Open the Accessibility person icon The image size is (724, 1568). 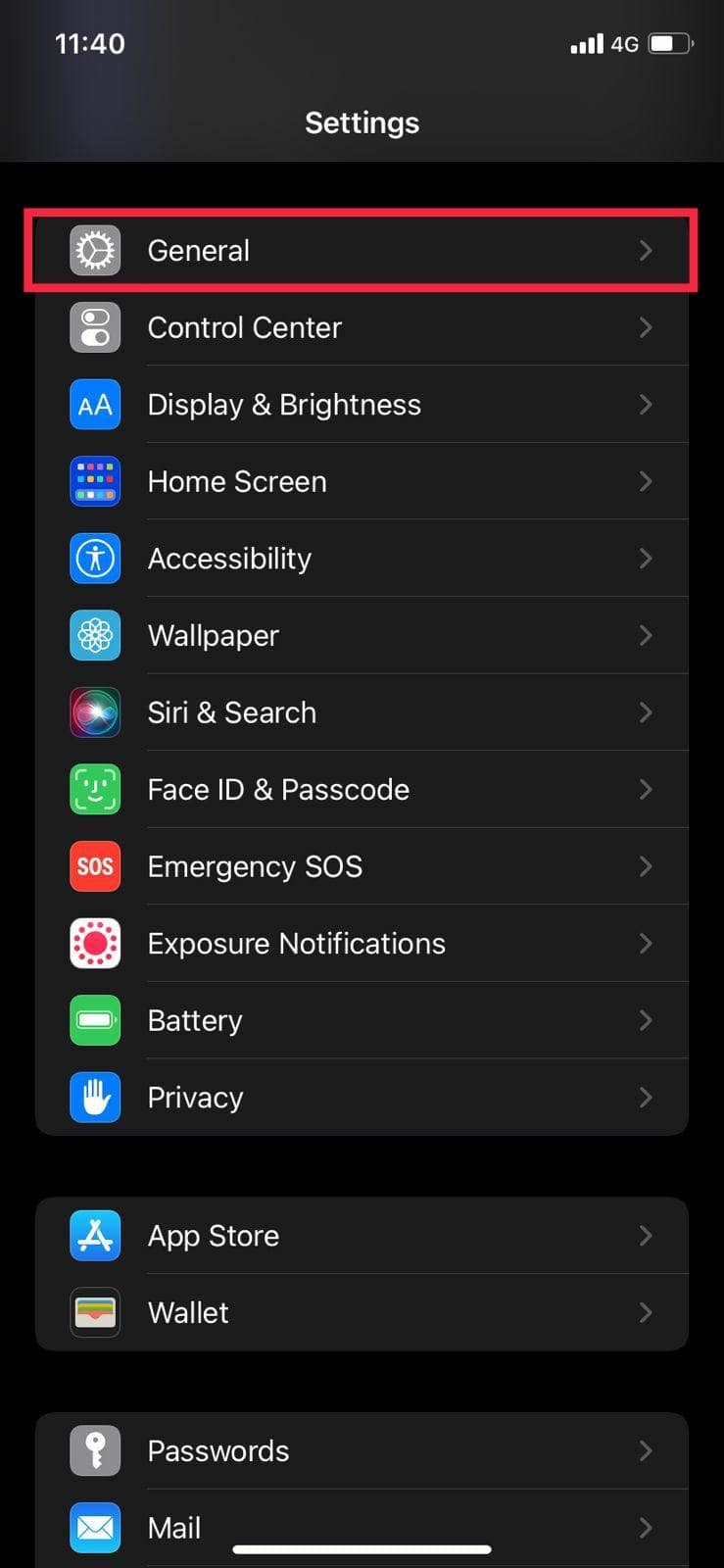tap(94, 559)
